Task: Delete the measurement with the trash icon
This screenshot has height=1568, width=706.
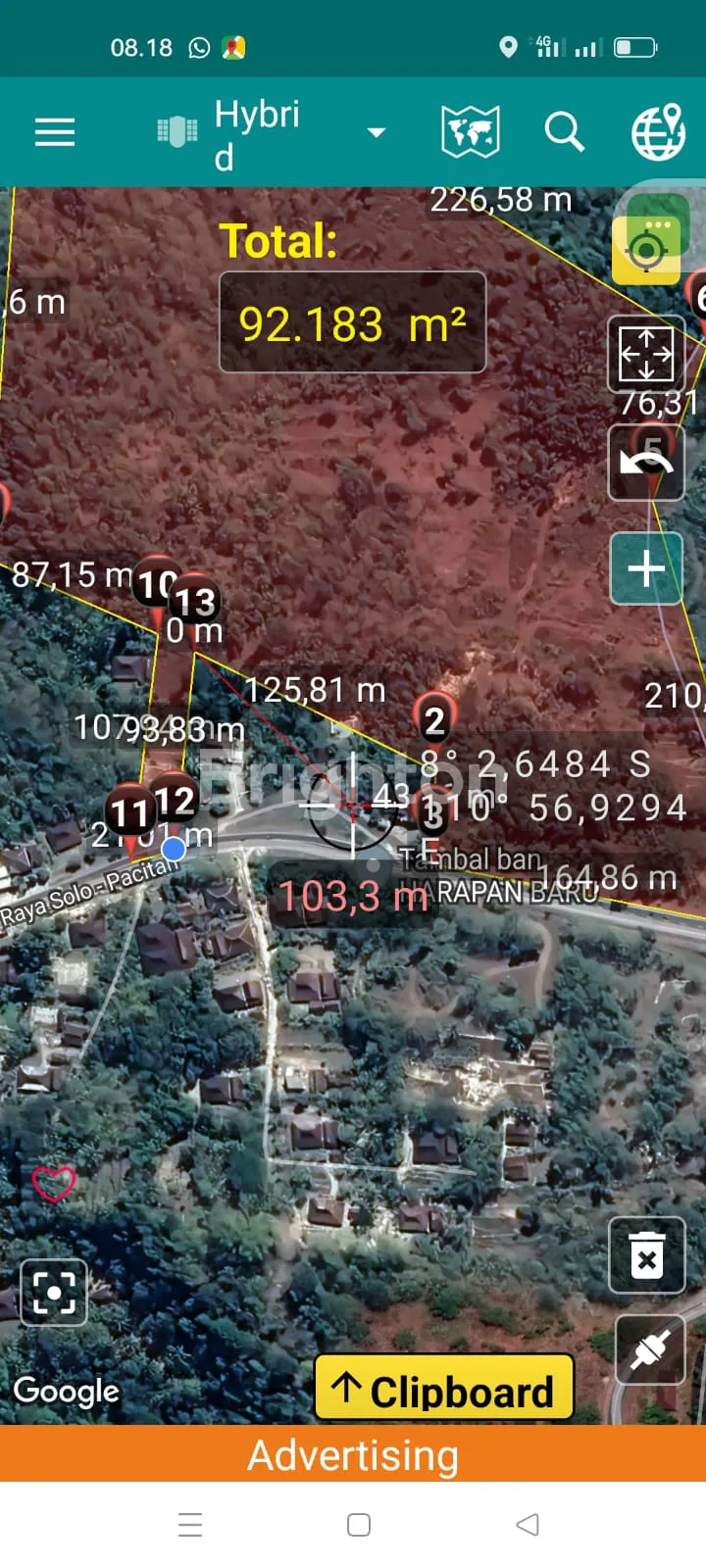Action: click(646, 1255)
